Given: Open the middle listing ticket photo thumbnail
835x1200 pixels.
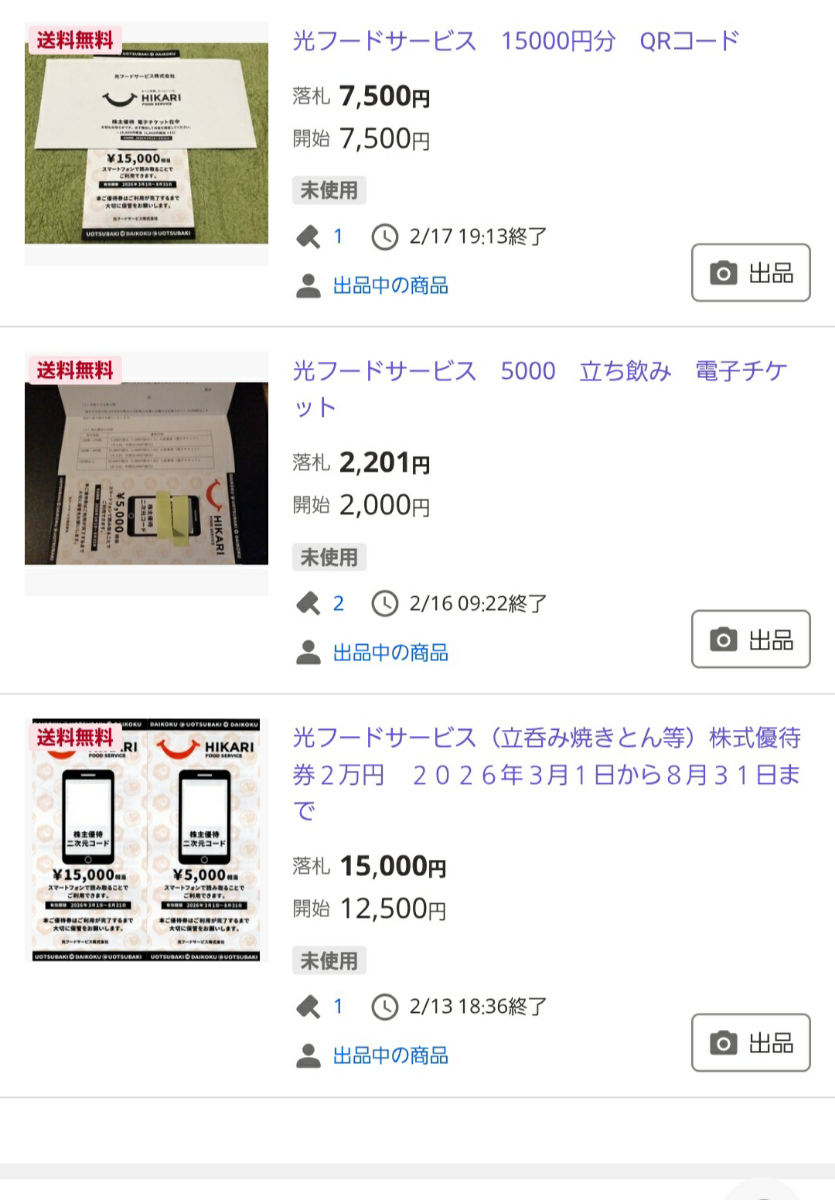Looking at the screenshot, I should (x=145, y=471).
